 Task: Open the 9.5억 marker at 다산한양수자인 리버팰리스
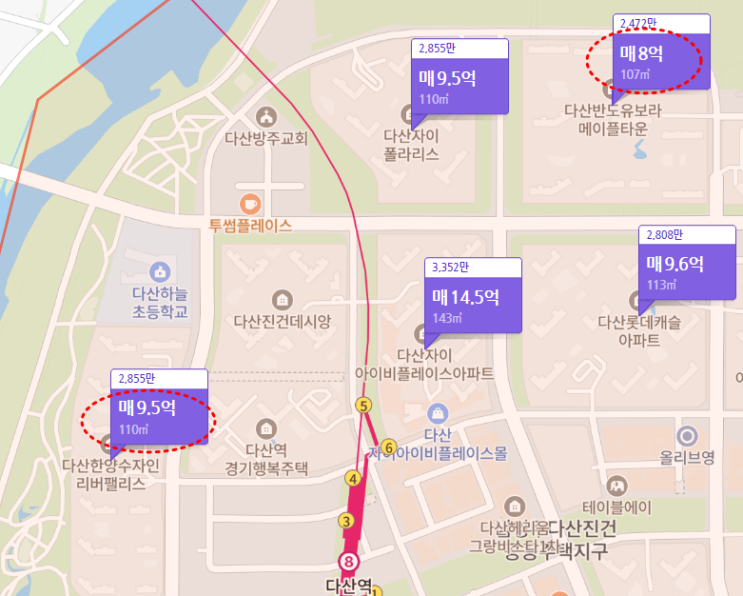coord(159,407)
